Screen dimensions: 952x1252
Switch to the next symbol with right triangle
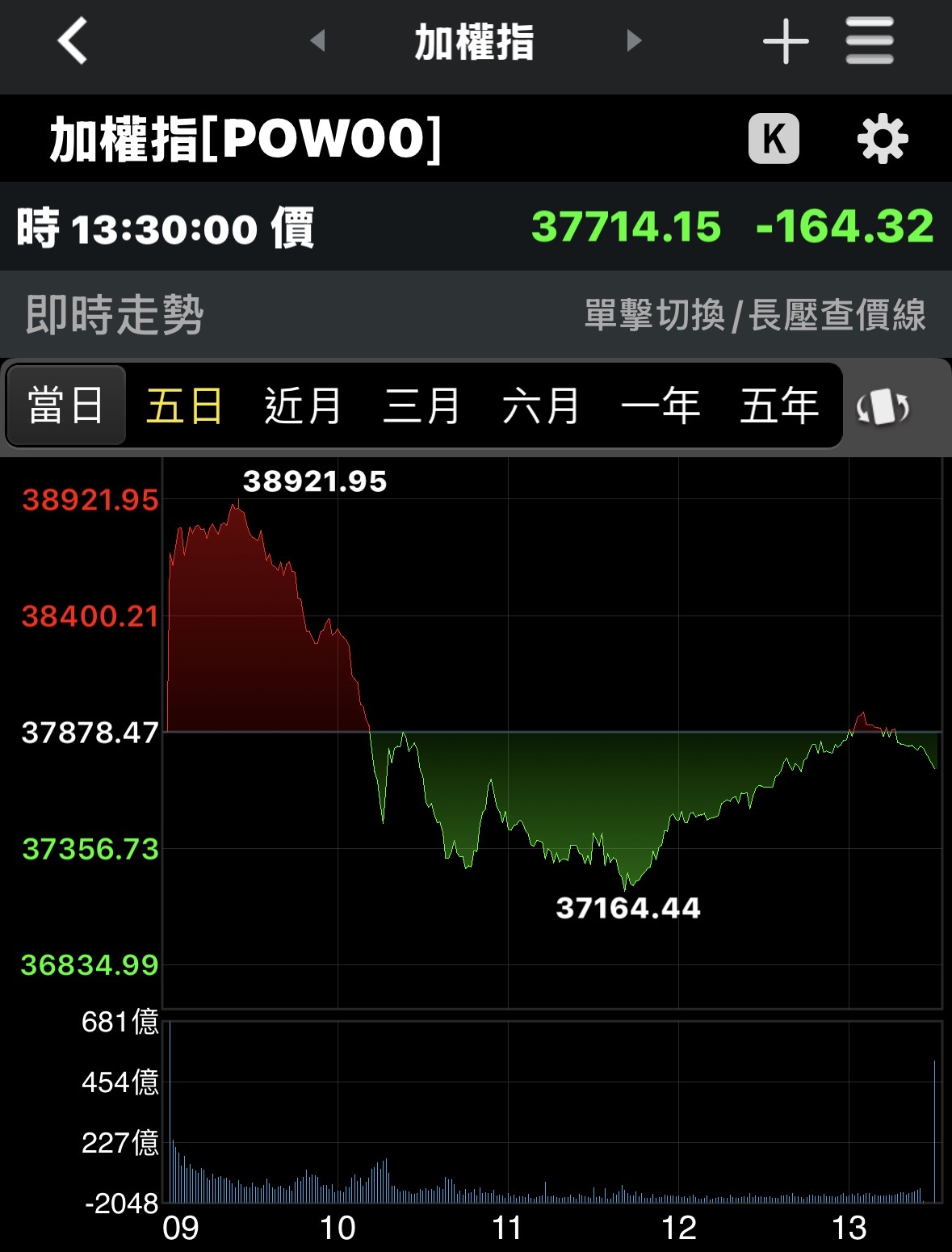pos(634,40)
